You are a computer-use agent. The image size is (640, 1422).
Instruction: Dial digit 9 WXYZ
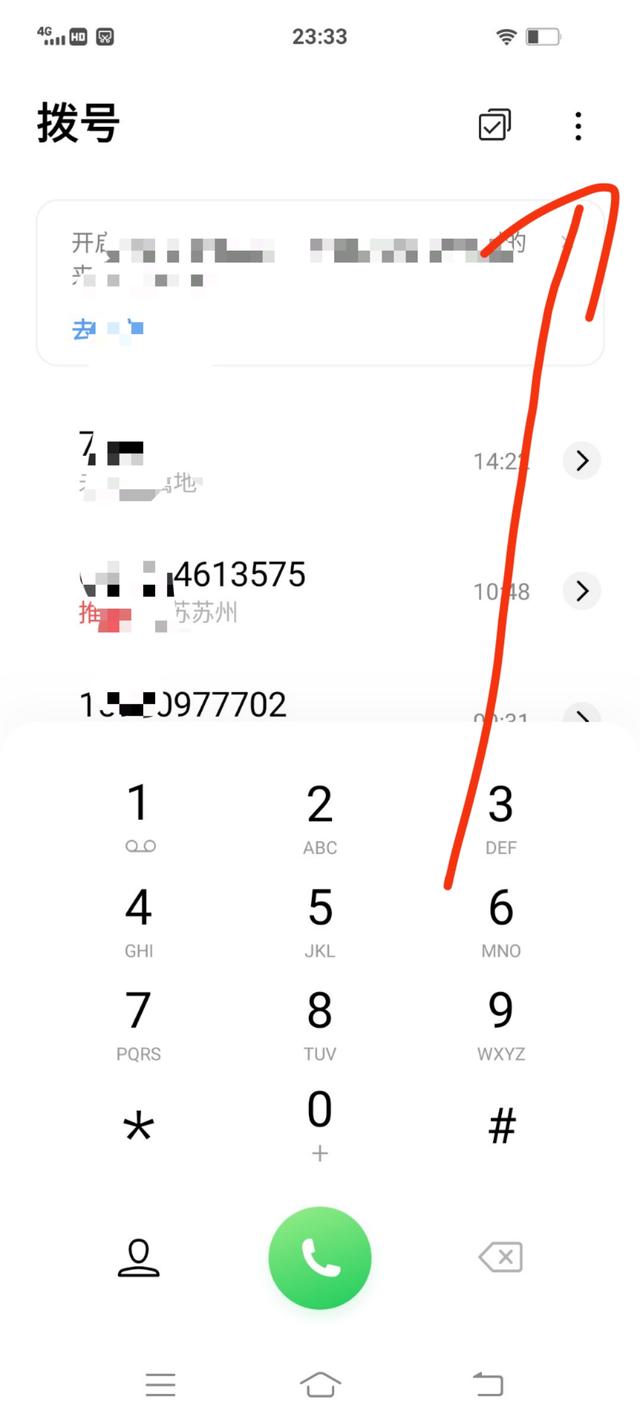coord(500,1024)
